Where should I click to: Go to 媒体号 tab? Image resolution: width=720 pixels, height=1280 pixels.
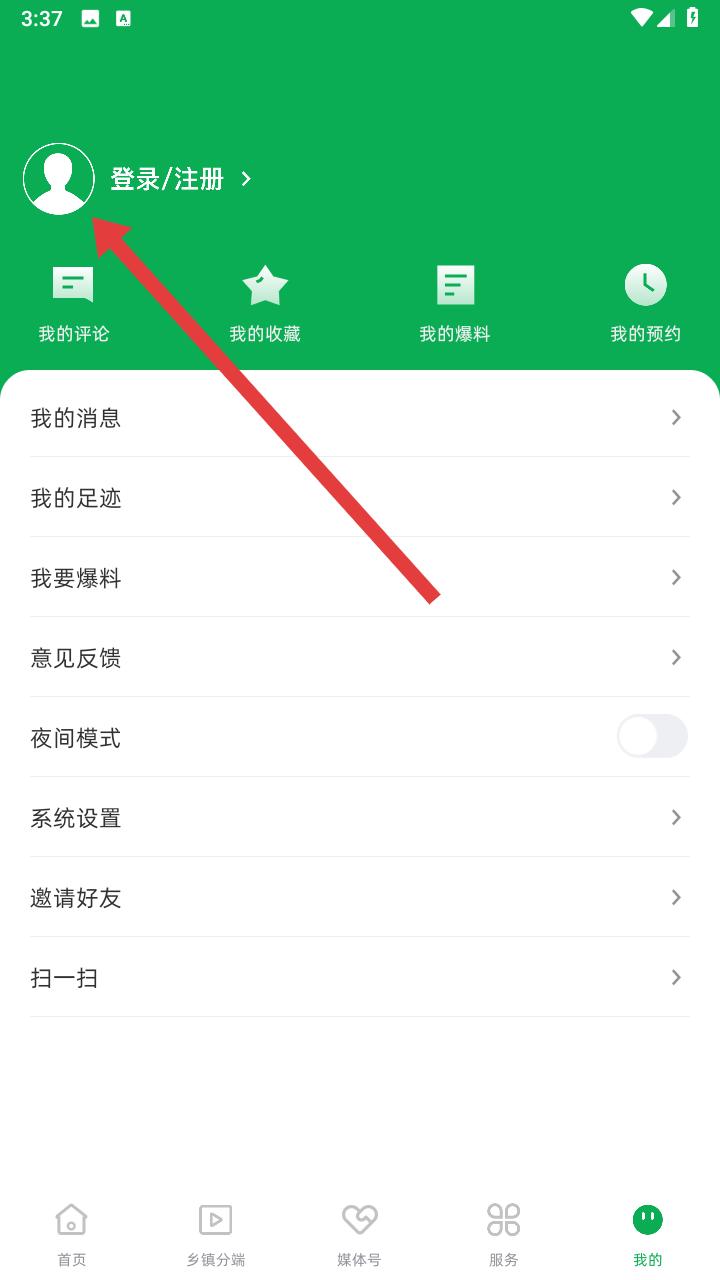click(x=360, y=1234)
